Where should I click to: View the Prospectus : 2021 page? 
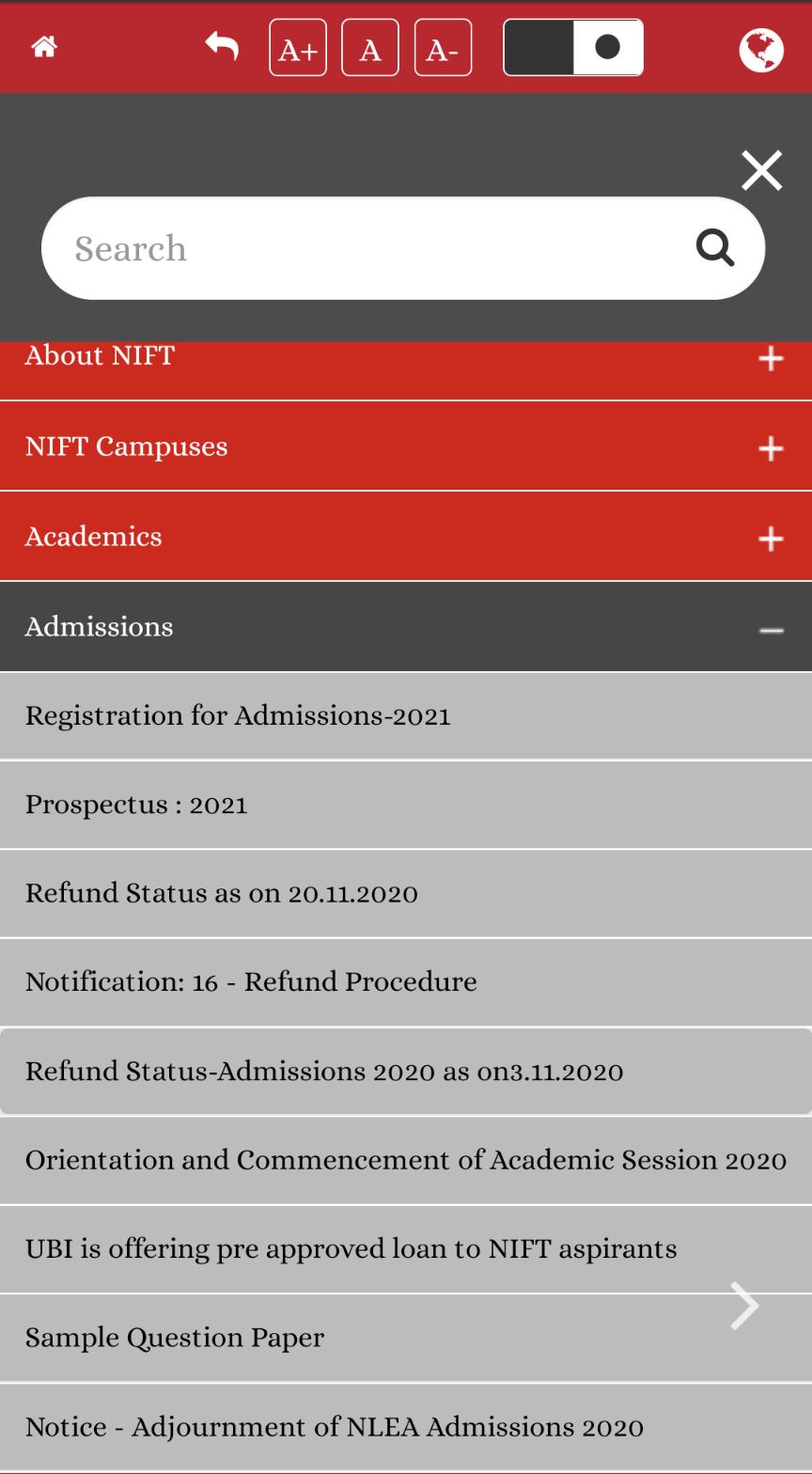click(x=136, y=805)
